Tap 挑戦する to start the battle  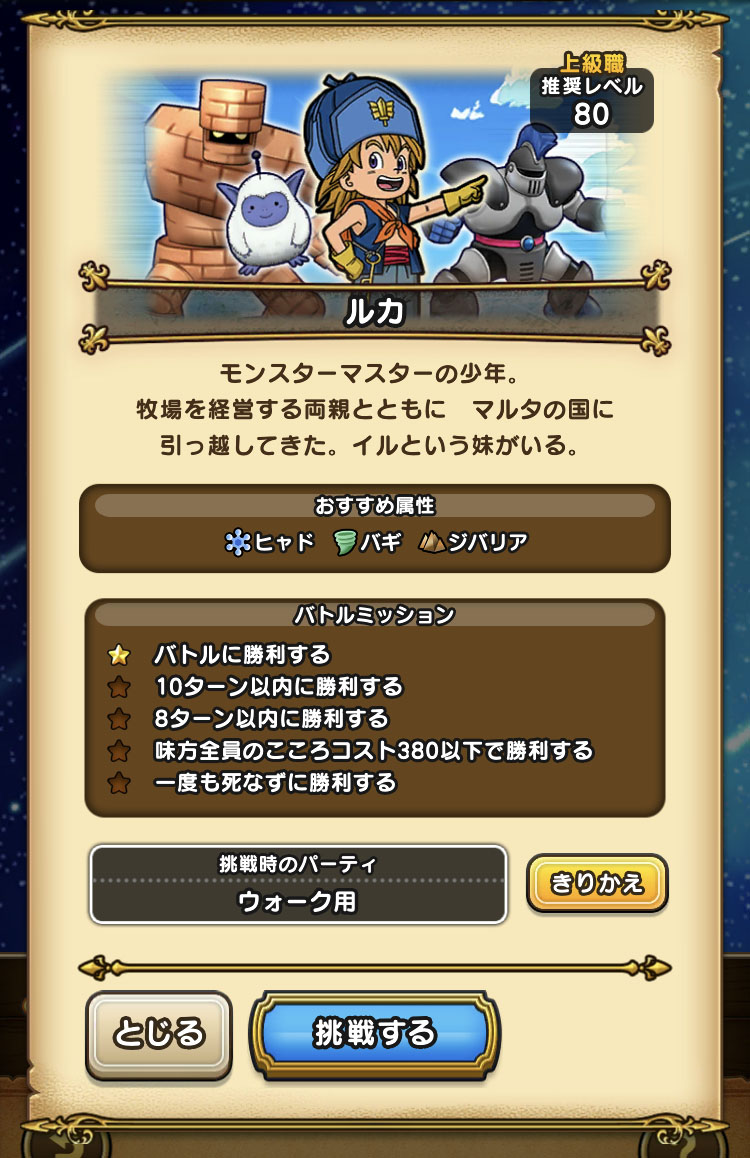pyautogui.click(x=375, y=1033)
